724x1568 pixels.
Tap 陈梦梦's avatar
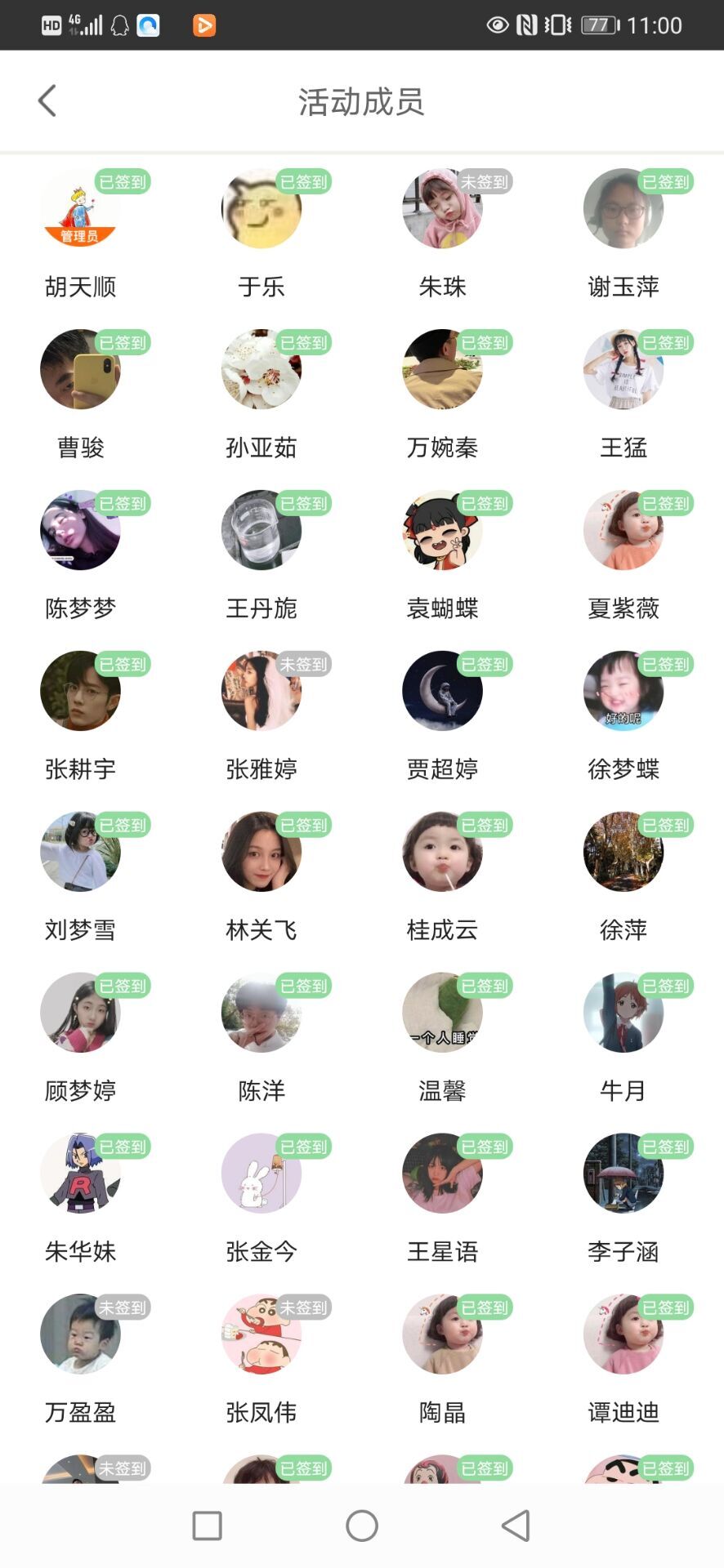tap(80, 530)
